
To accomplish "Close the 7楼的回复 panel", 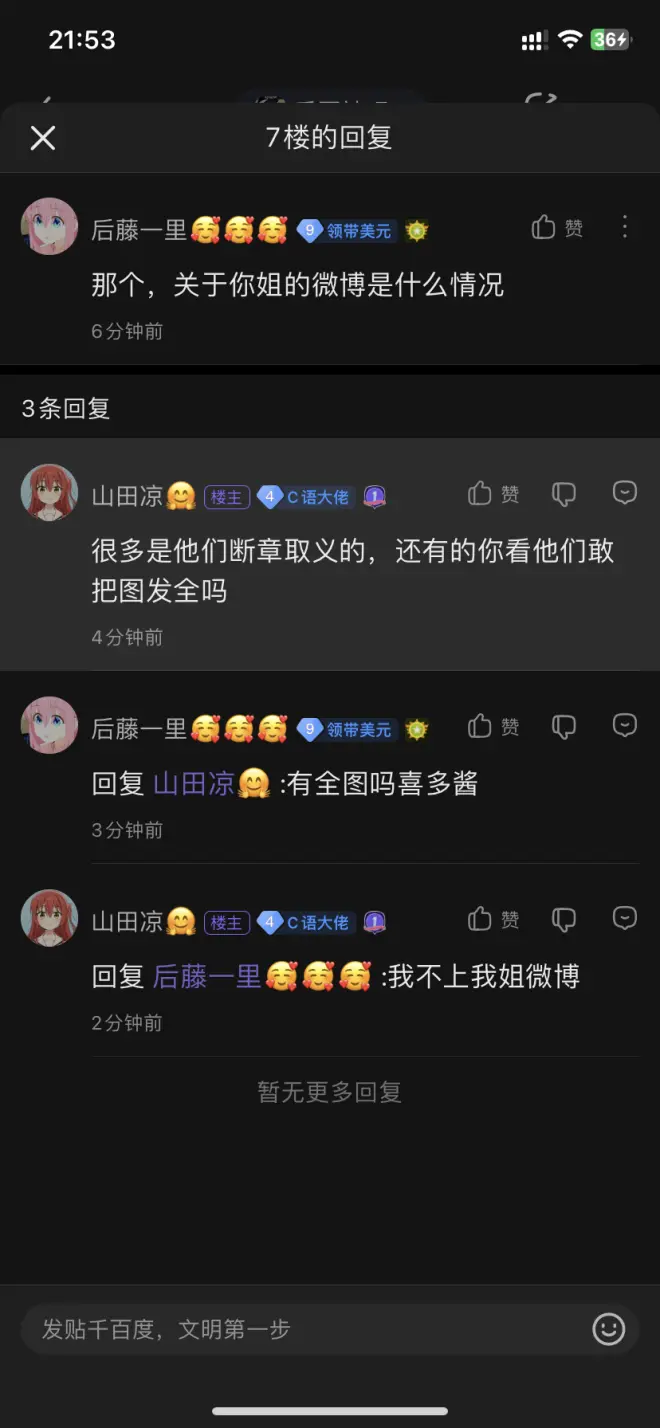I will (x=43, y=138).
